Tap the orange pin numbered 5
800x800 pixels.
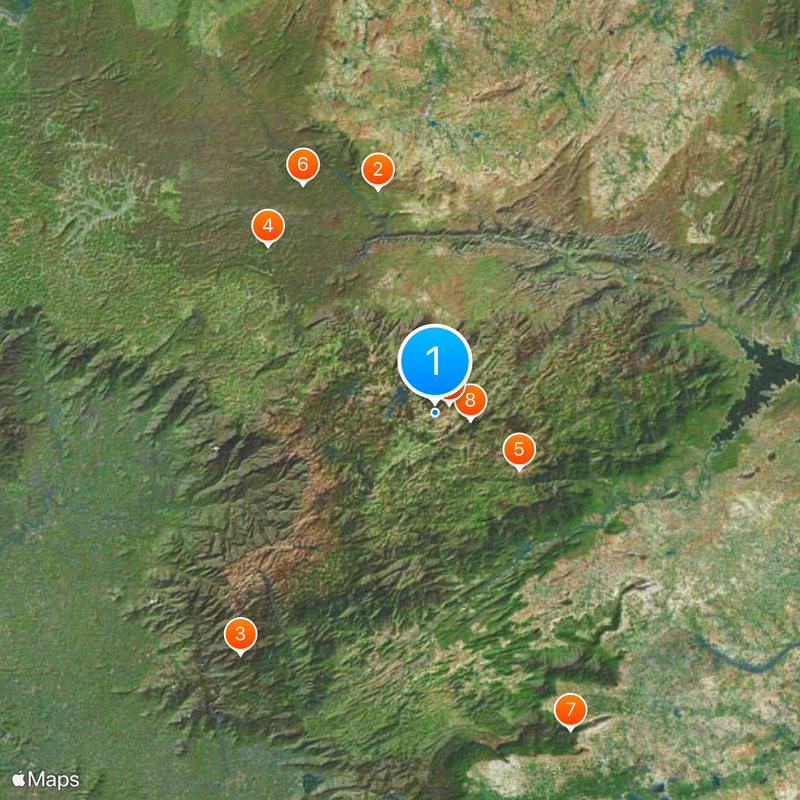[518, 450]
